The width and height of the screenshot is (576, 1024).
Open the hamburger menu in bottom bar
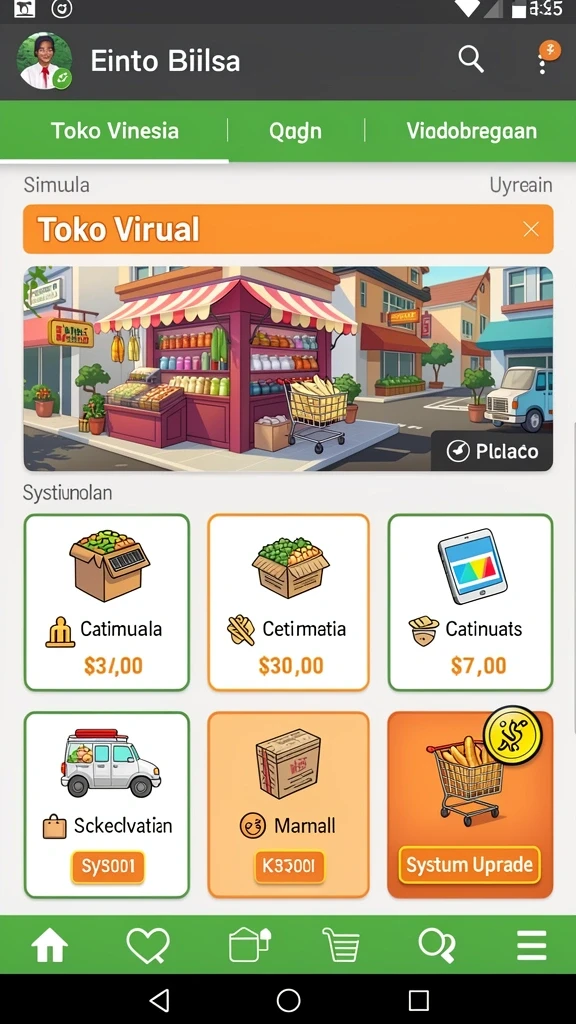pyautogui.click(x=531, y=944)
